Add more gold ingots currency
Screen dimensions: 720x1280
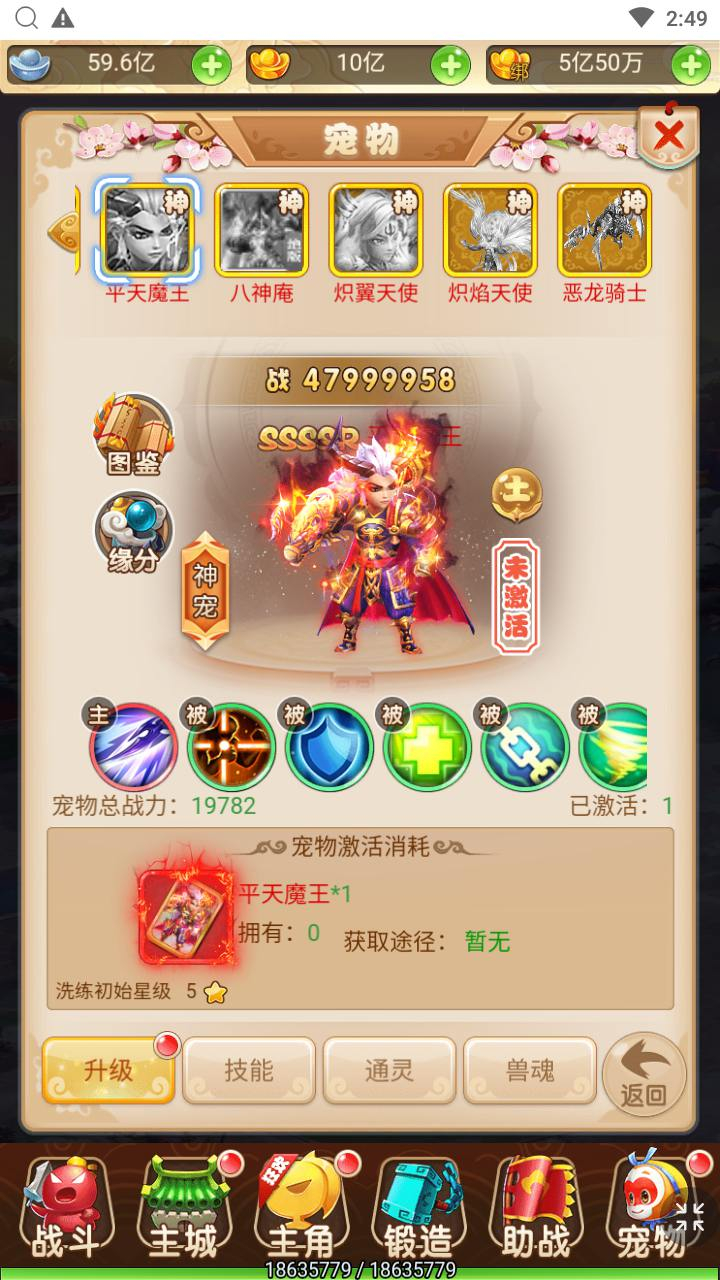(451, 66)
